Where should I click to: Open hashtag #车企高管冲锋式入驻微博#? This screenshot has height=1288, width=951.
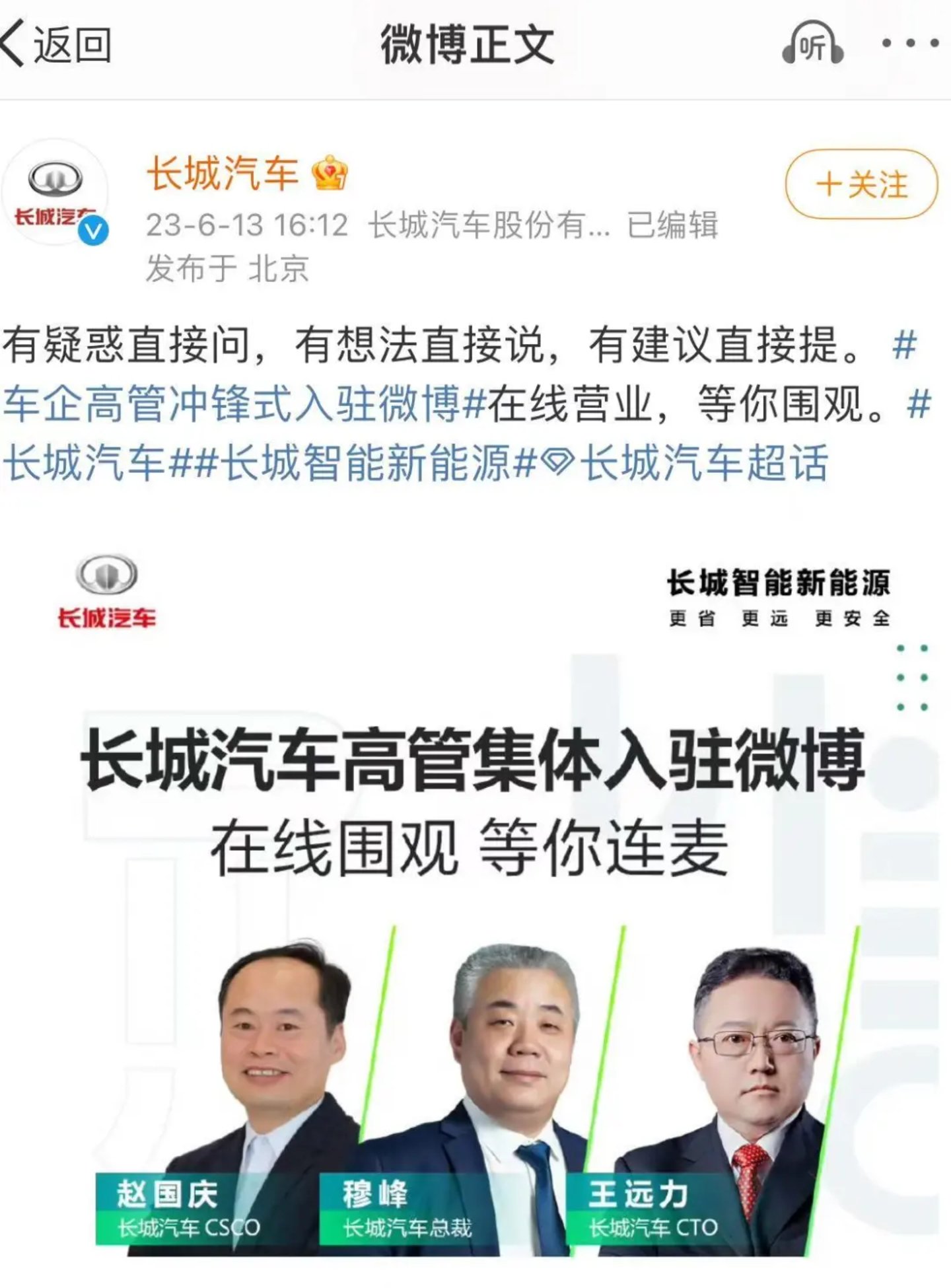click(x=244, y=404)
